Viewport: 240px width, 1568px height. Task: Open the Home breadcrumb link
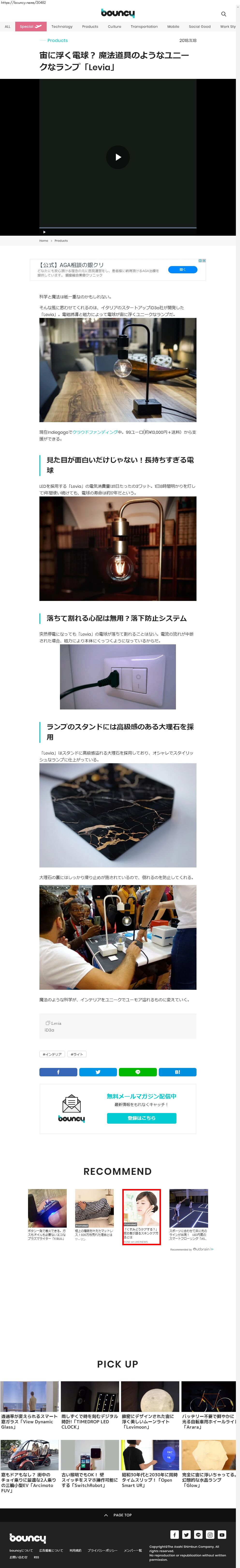(44, 241)
